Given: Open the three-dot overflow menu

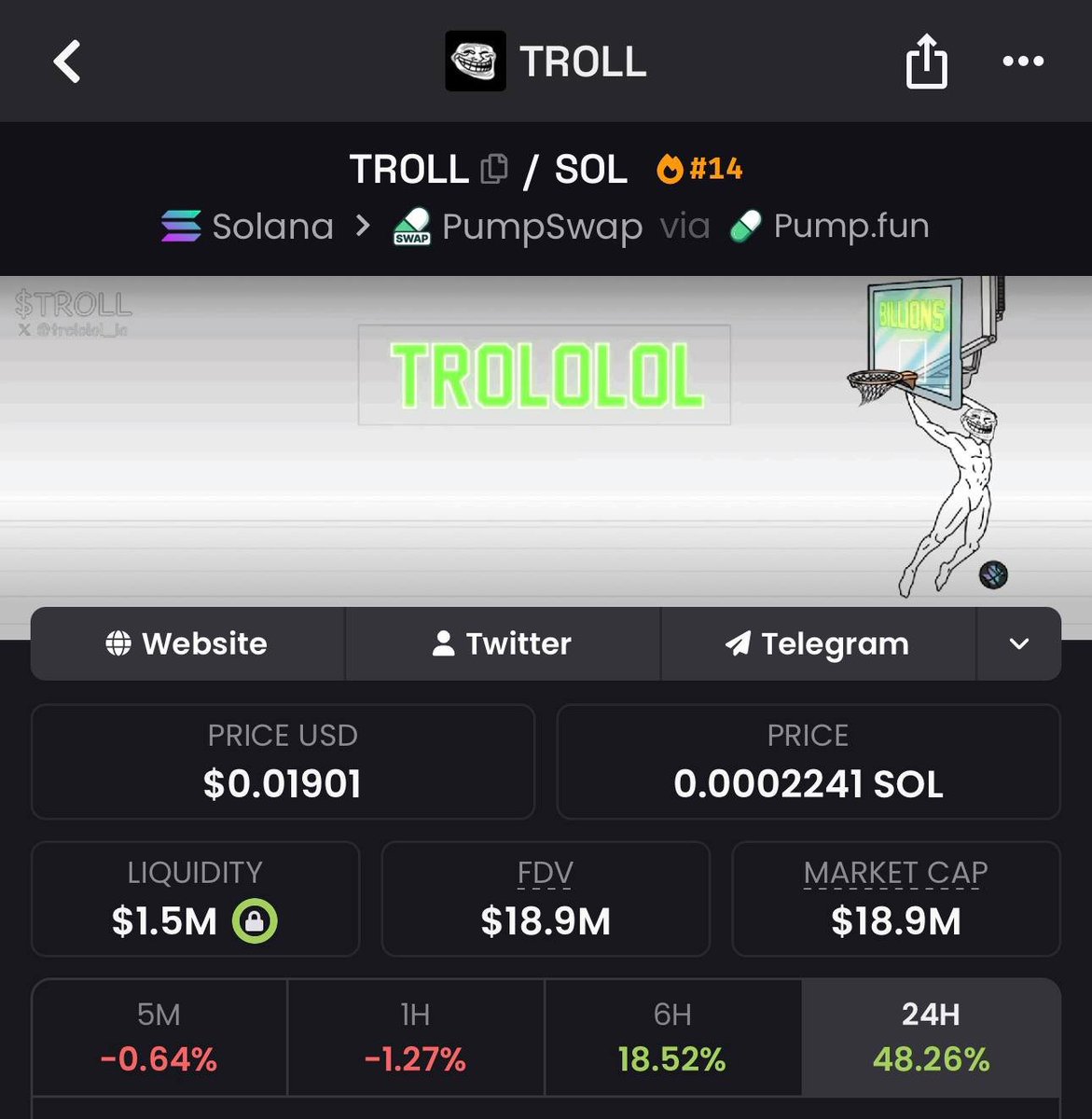Looking at the screenshot, I should pyautogui.click(x=1023, y=62).
